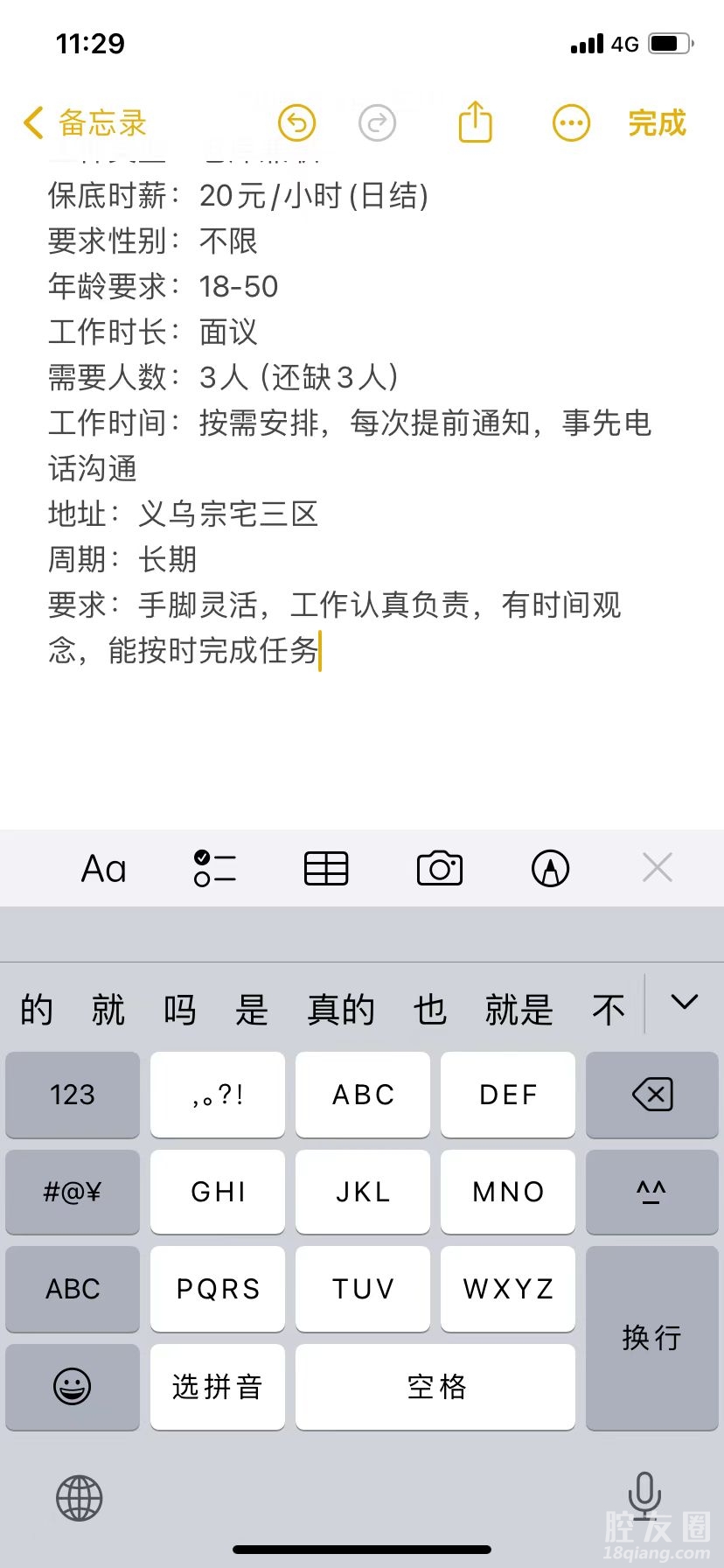Screen dimensions: 724x1568
Task: Tap the 换行 return key
Action: 651,1338
